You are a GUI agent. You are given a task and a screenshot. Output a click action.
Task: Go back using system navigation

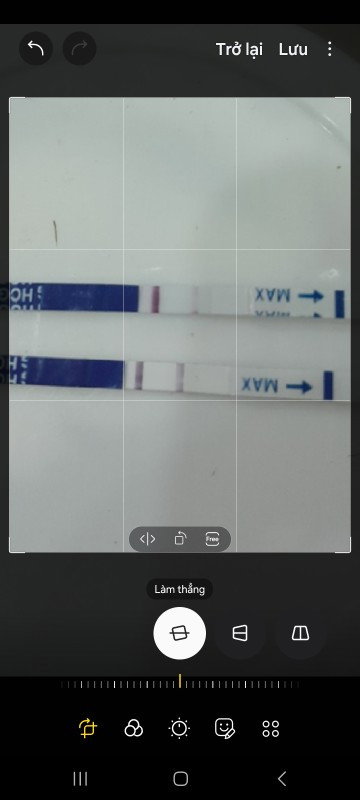281,779
